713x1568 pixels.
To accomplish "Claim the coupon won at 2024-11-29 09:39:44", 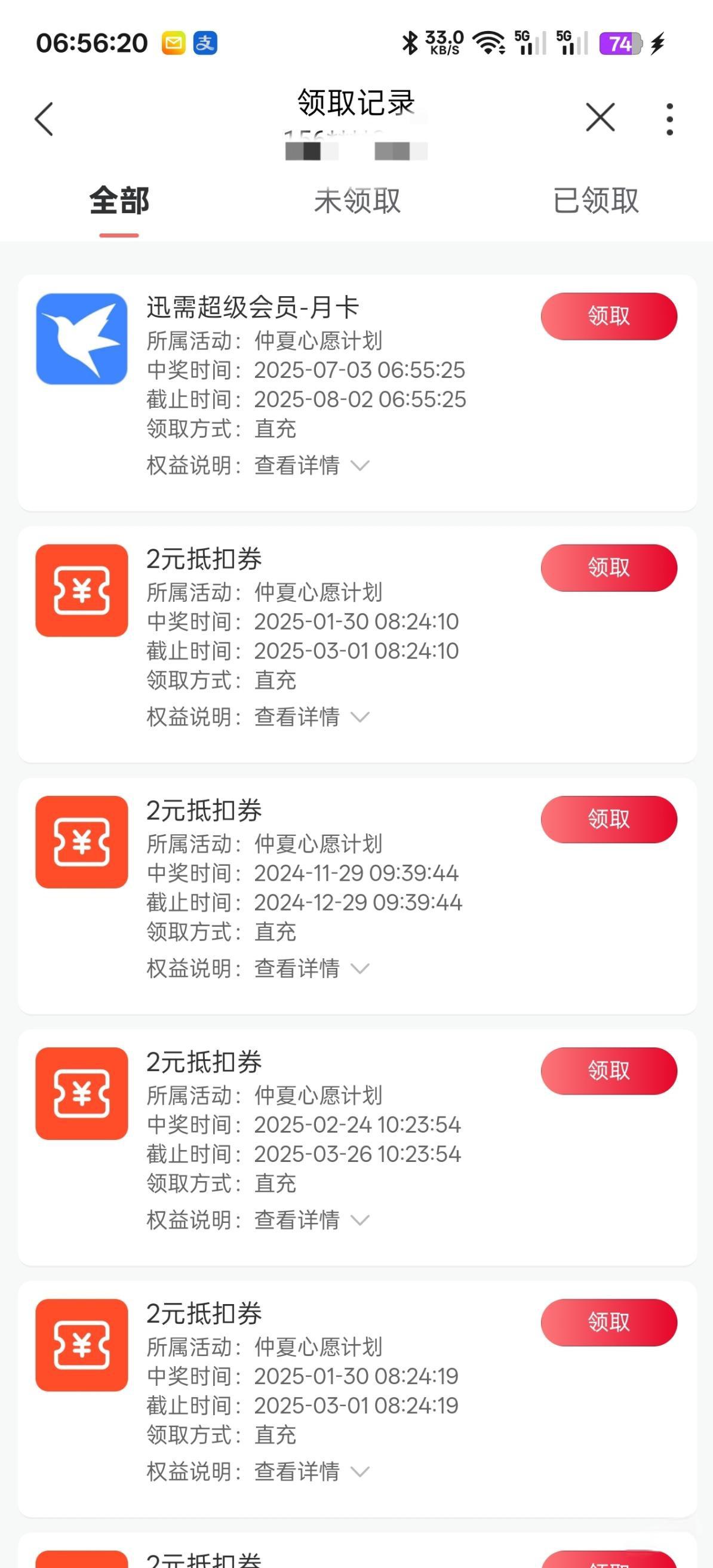I will tap(609, 819).
